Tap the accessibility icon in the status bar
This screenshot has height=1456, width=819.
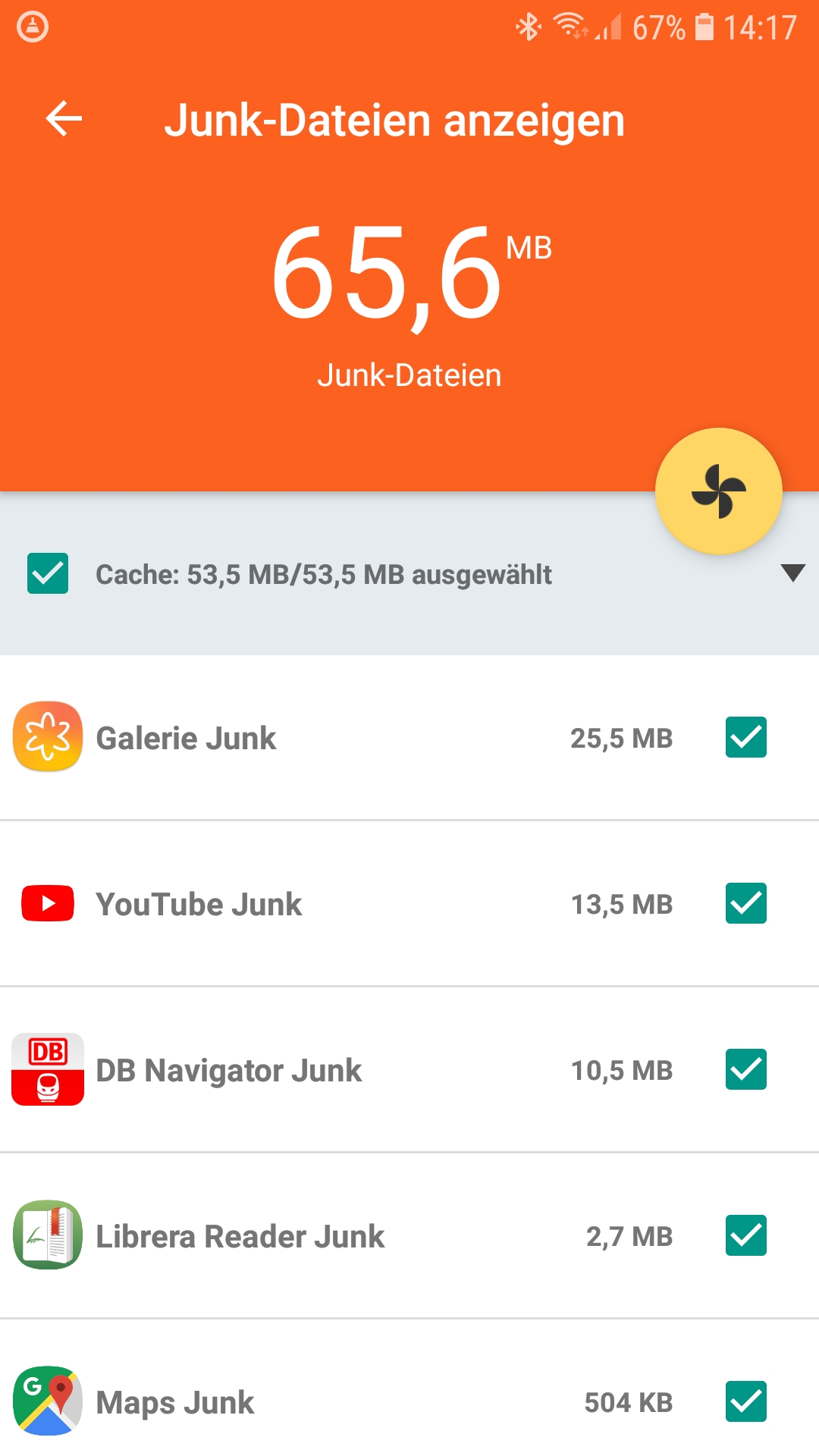coord(33,28)
